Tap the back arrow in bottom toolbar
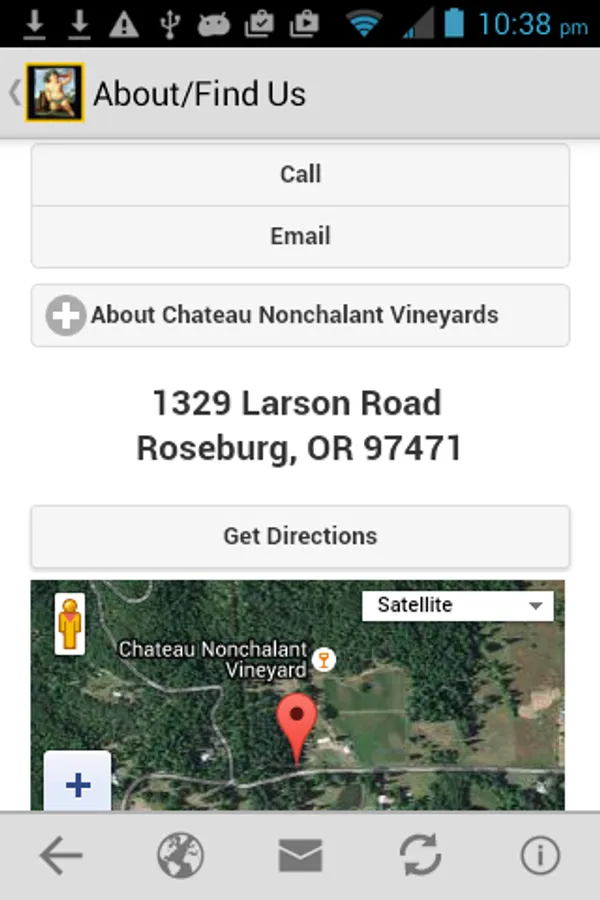Viewport: 600px width, 900px height. [61, 856]
